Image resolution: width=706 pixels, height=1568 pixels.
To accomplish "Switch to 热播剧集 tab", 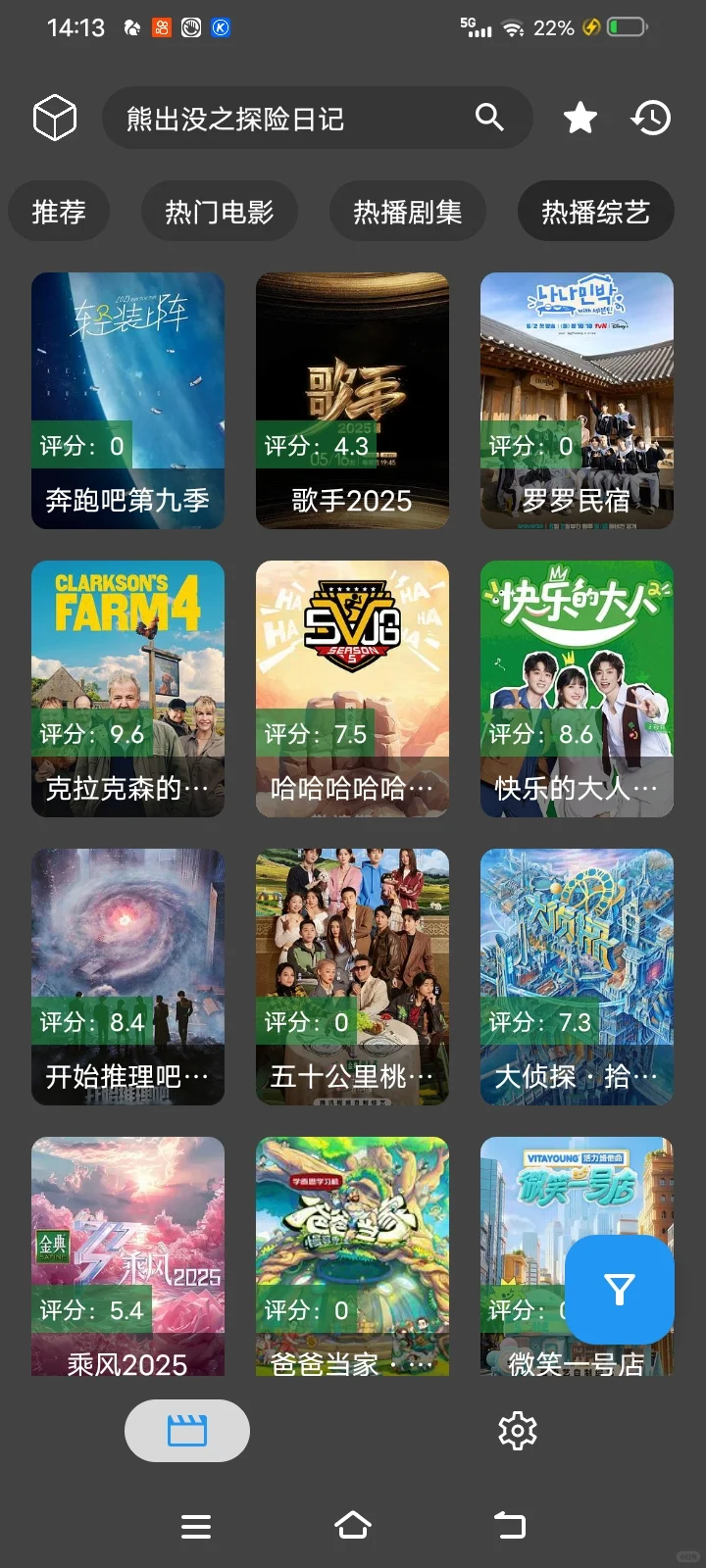I will coord(407,212).
